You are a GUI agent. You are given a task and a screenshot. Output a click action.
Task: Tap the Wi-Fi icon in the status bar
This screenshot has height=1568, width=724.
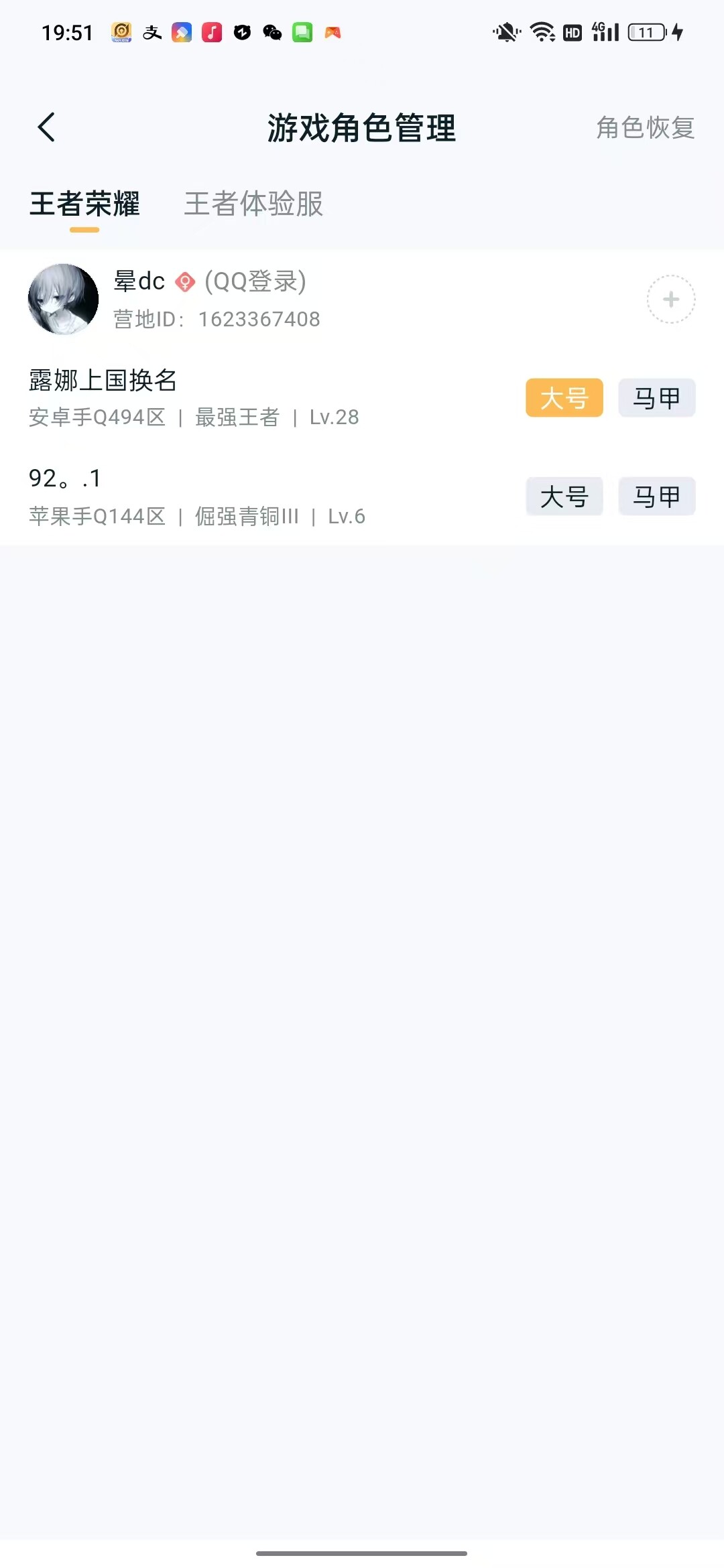click(x=540, y=31)
